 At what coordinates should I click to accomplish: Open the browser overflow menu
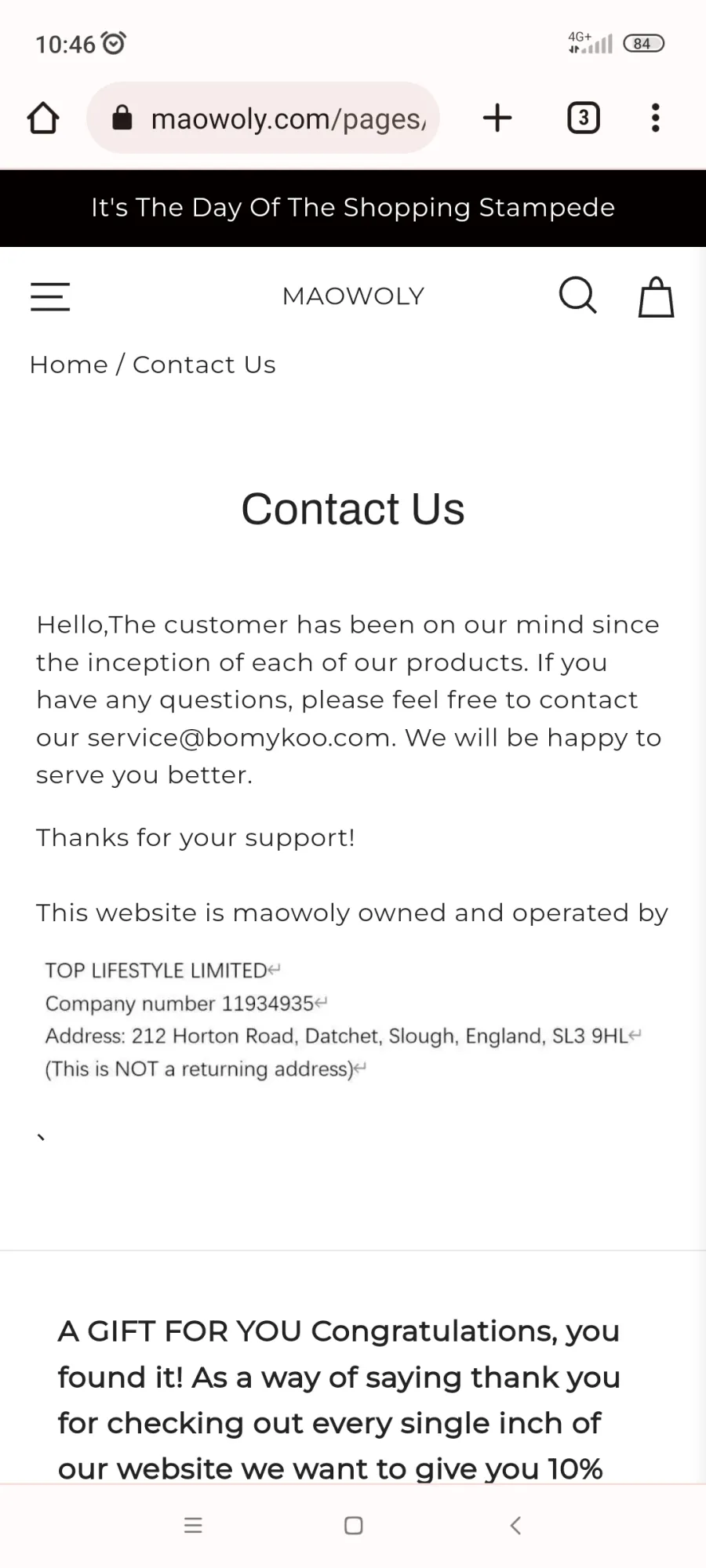pyautogui.click(x=656, y=118)
